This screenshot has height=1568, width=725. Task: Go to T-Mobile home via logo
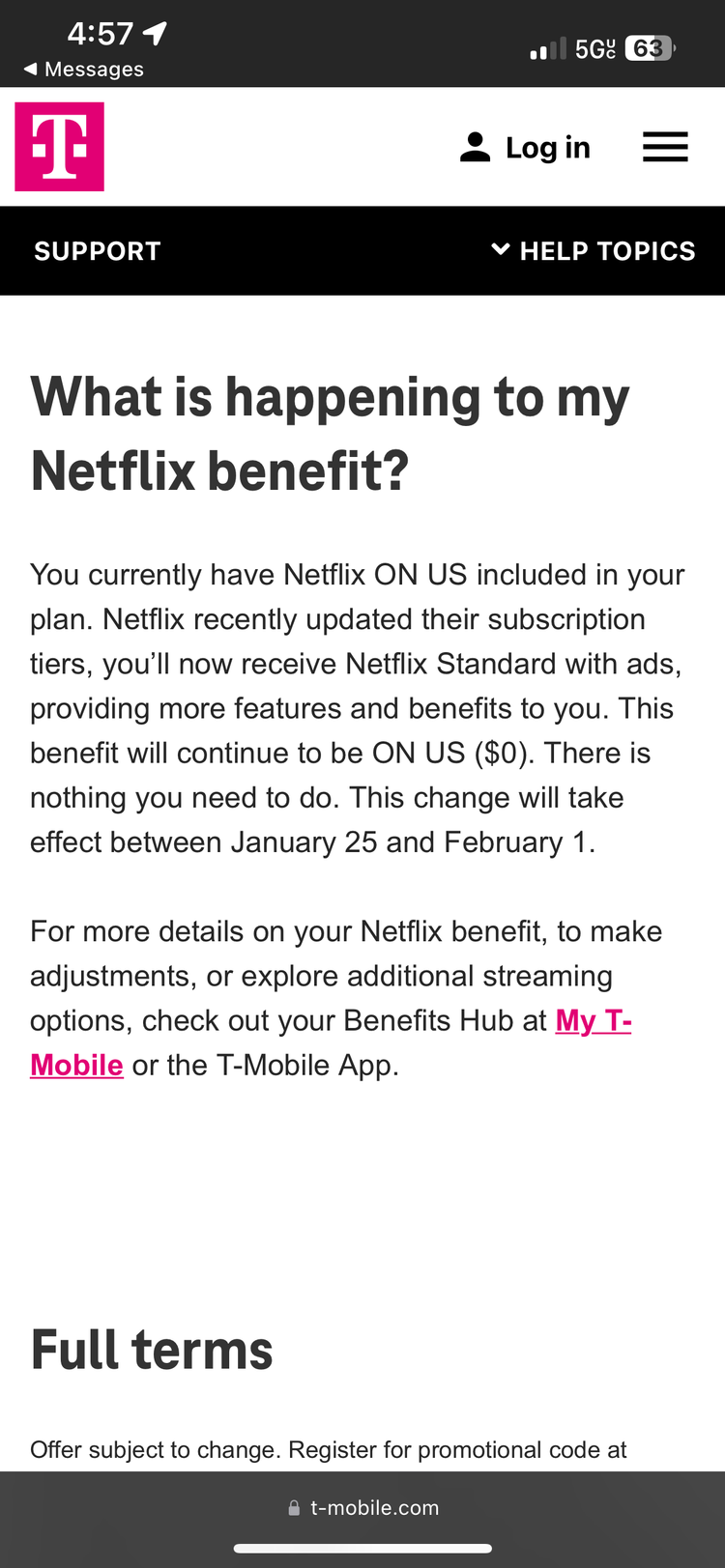coord(59,147)
